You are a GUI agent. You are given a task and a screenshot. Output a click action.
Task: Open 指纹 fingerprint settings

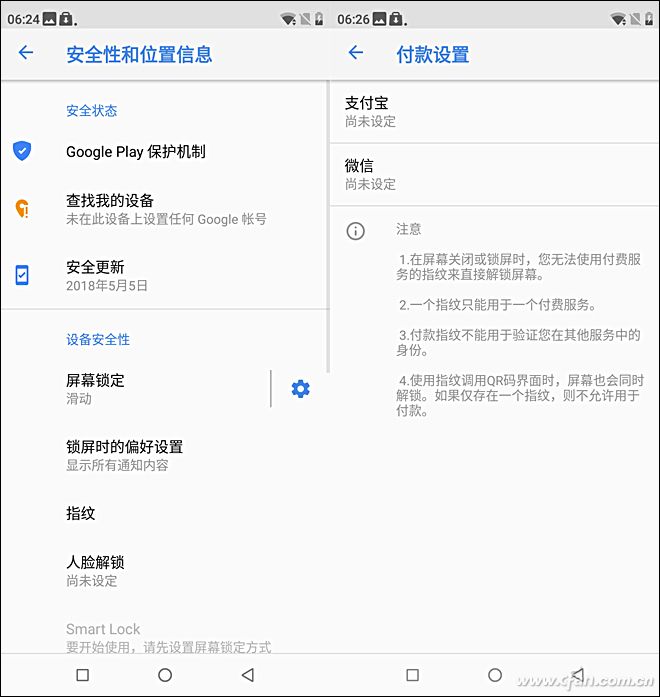[x=81, y=513]
